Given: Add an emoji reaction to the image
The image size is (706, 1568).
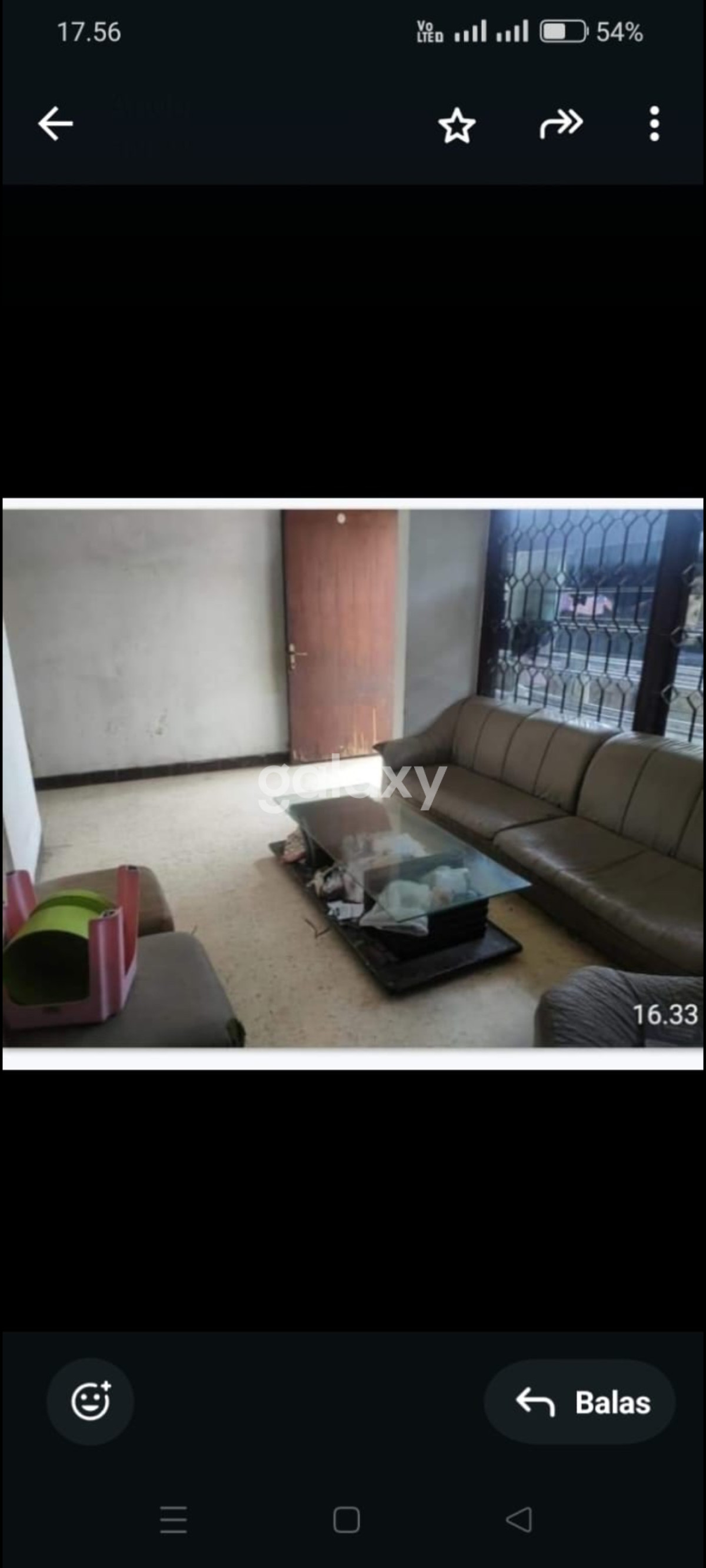Looking at the screenshot, I should click(90, 1402).
